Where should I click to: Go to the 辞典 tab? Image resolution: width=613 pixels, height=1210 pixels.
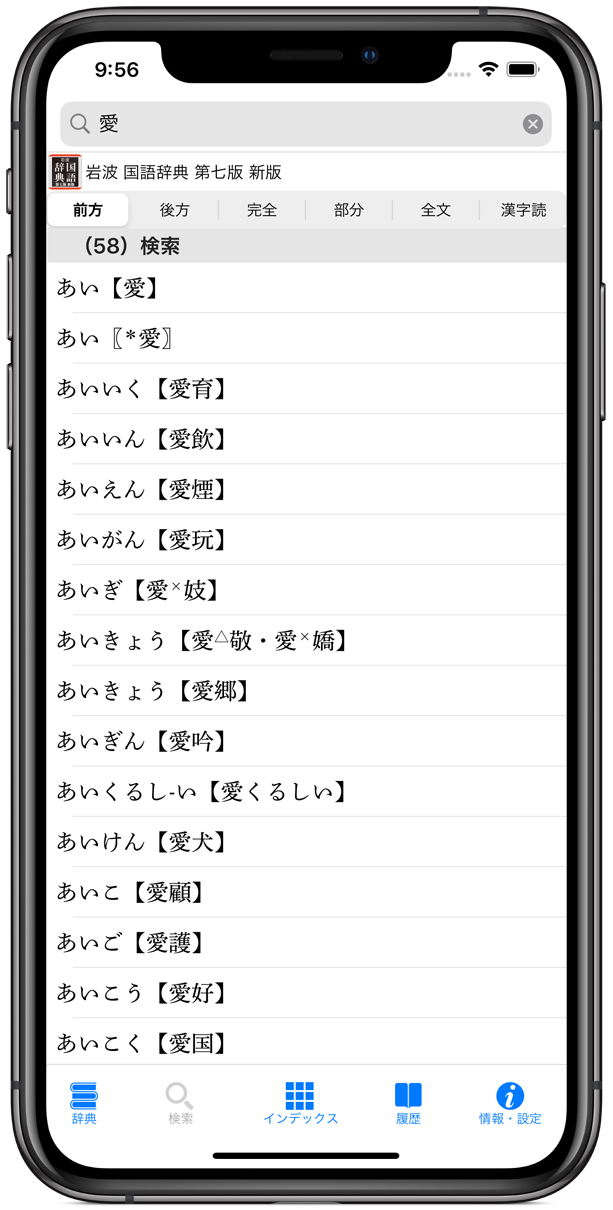[x=84, y=1103]
